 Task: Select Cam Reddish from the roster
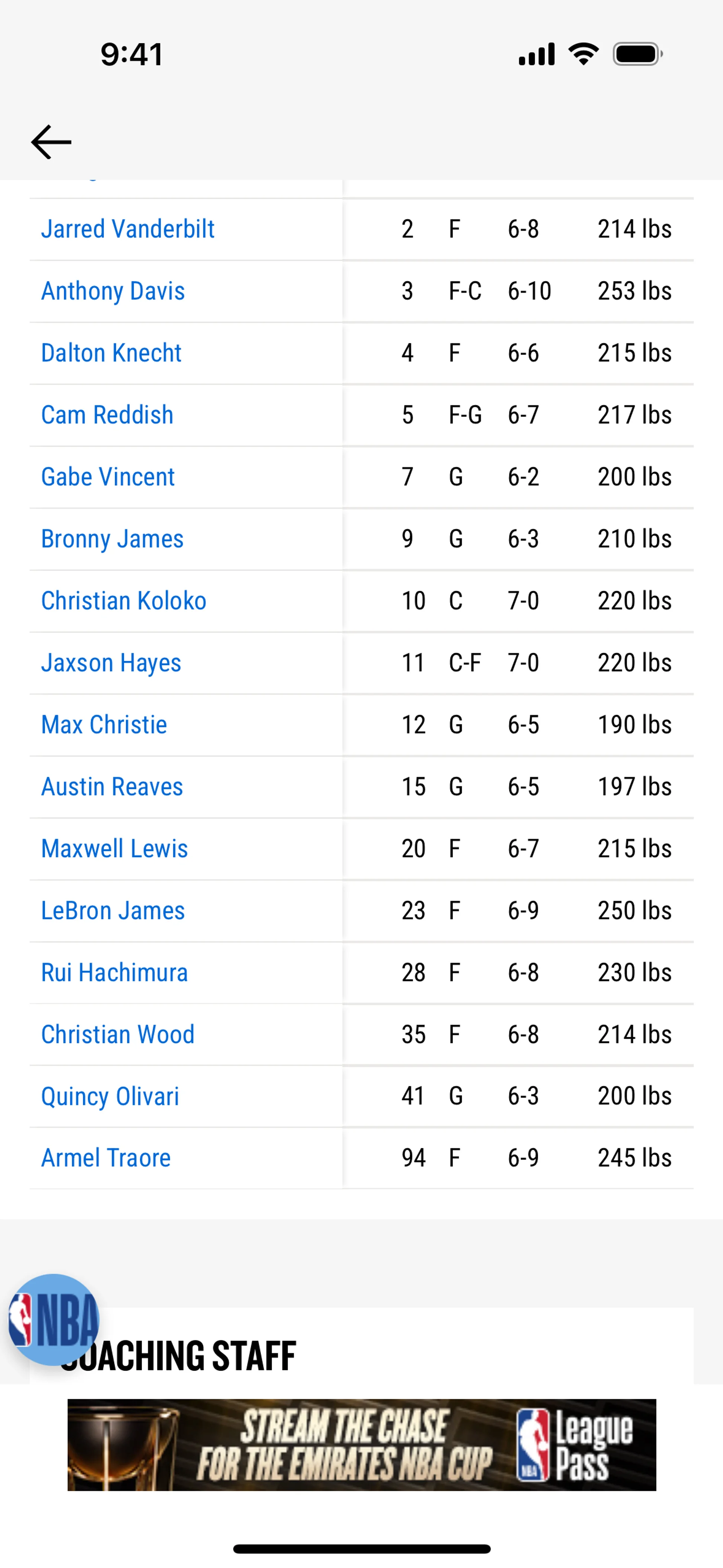pos(107,415)
